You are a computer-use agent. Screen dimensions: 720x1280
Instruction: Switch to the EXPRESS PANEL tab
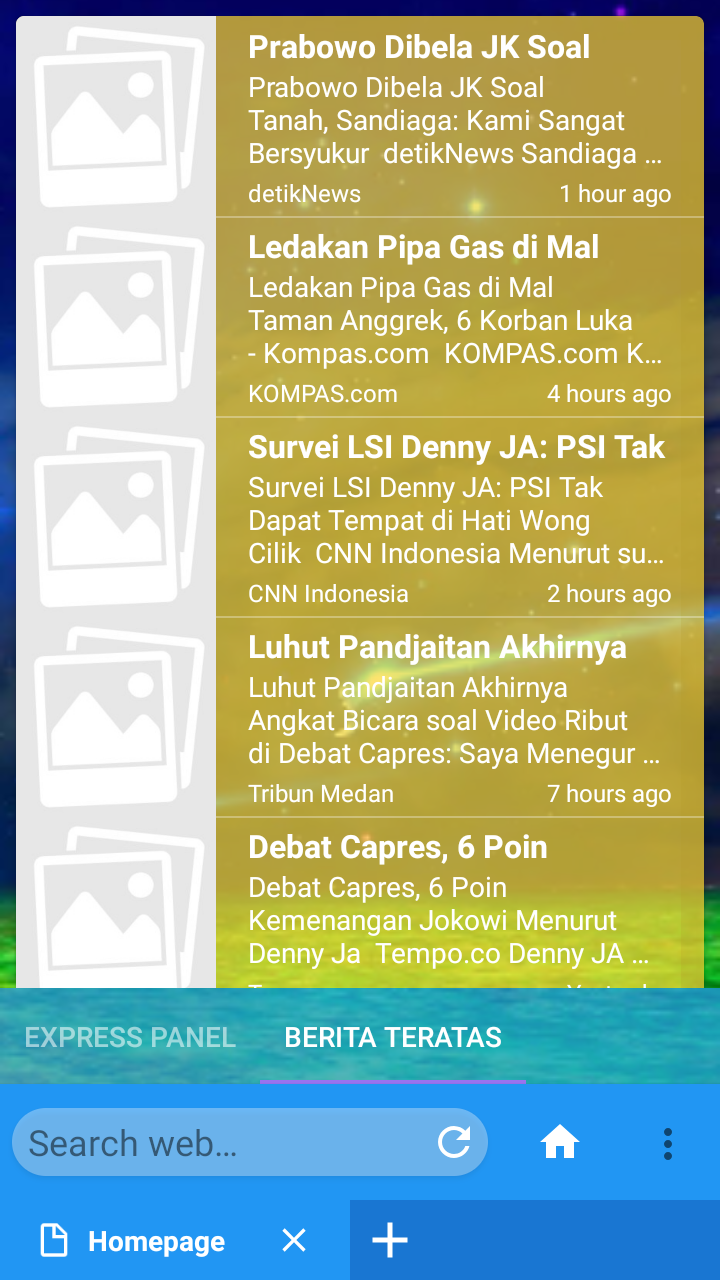(130, 1037)
